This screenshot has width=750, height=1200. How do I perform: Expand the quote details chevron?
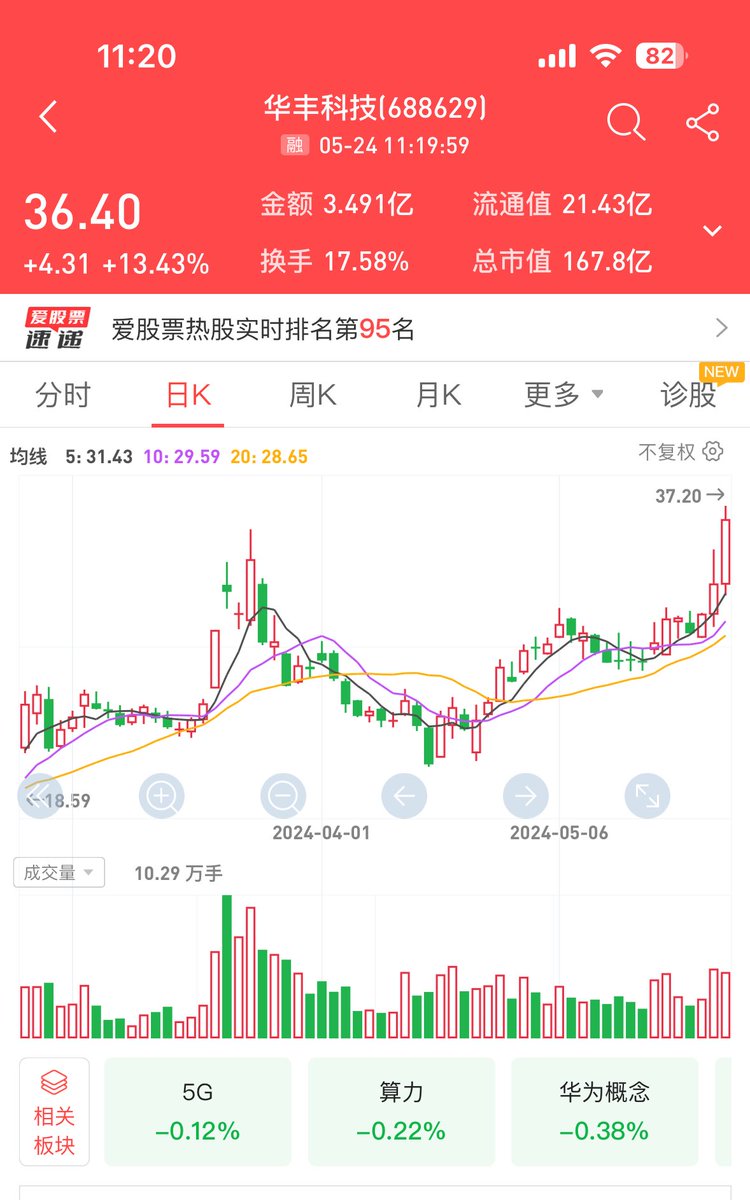pyautogui.click(x=712, y=231)
